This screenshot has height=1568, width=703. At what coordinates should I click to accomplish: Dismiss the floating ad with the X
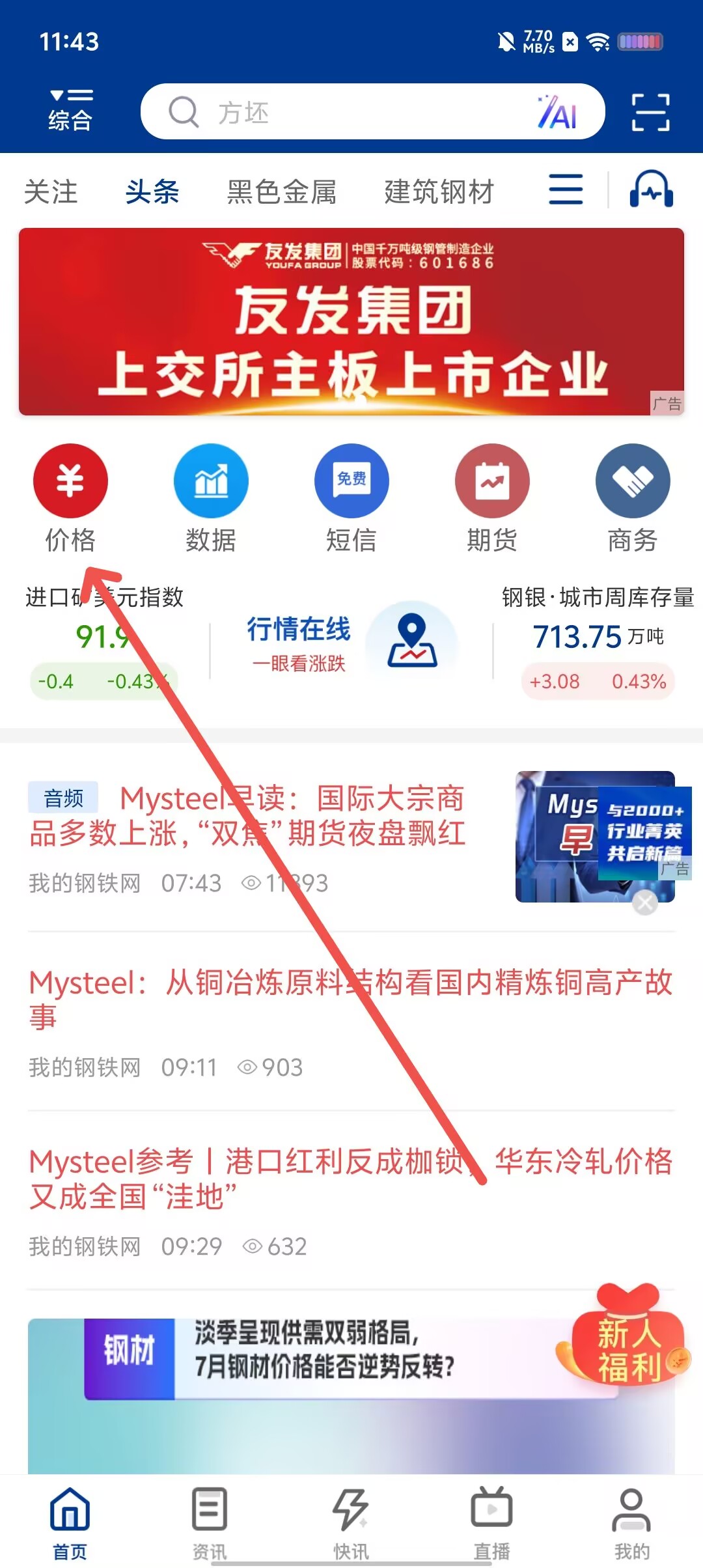645,903
